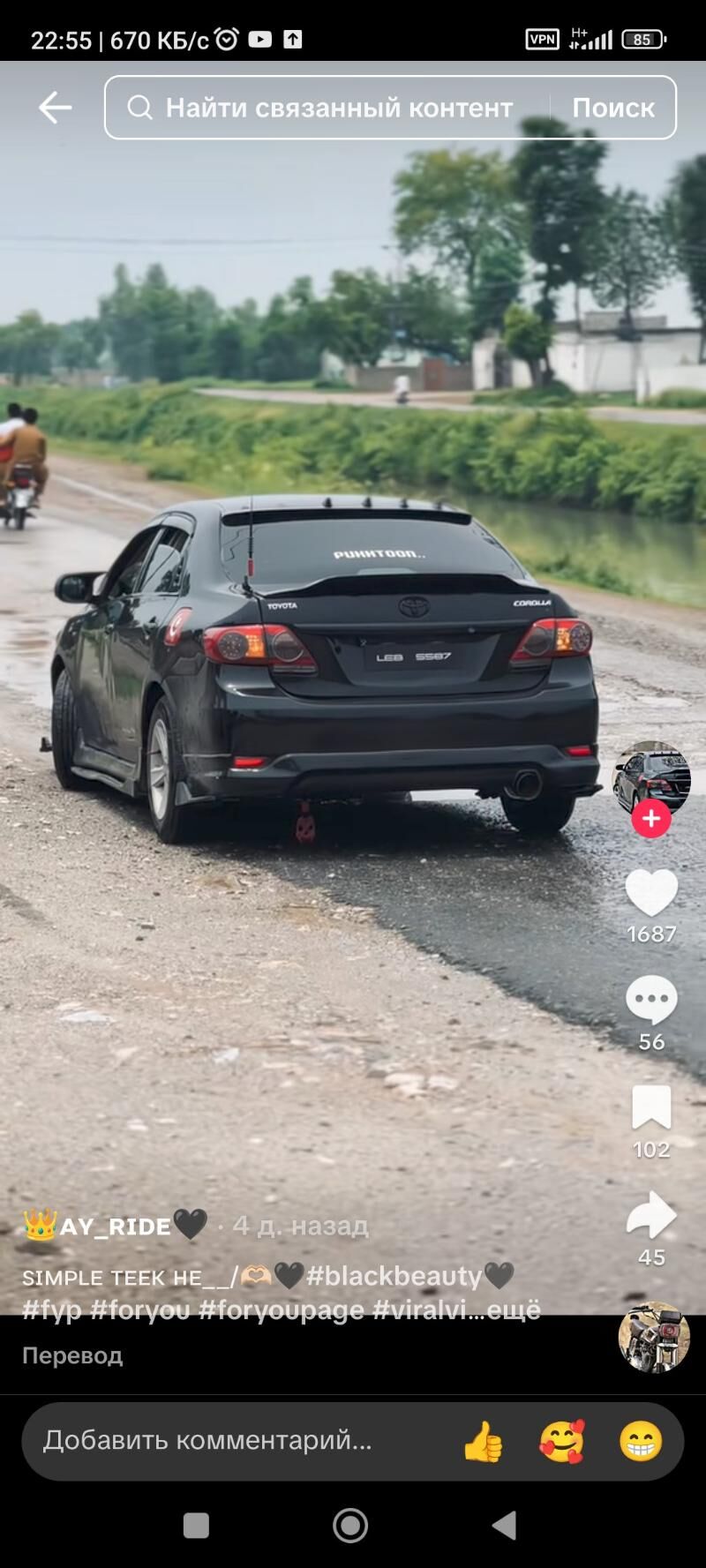Like the video with the heart icon

pos(651,892)
